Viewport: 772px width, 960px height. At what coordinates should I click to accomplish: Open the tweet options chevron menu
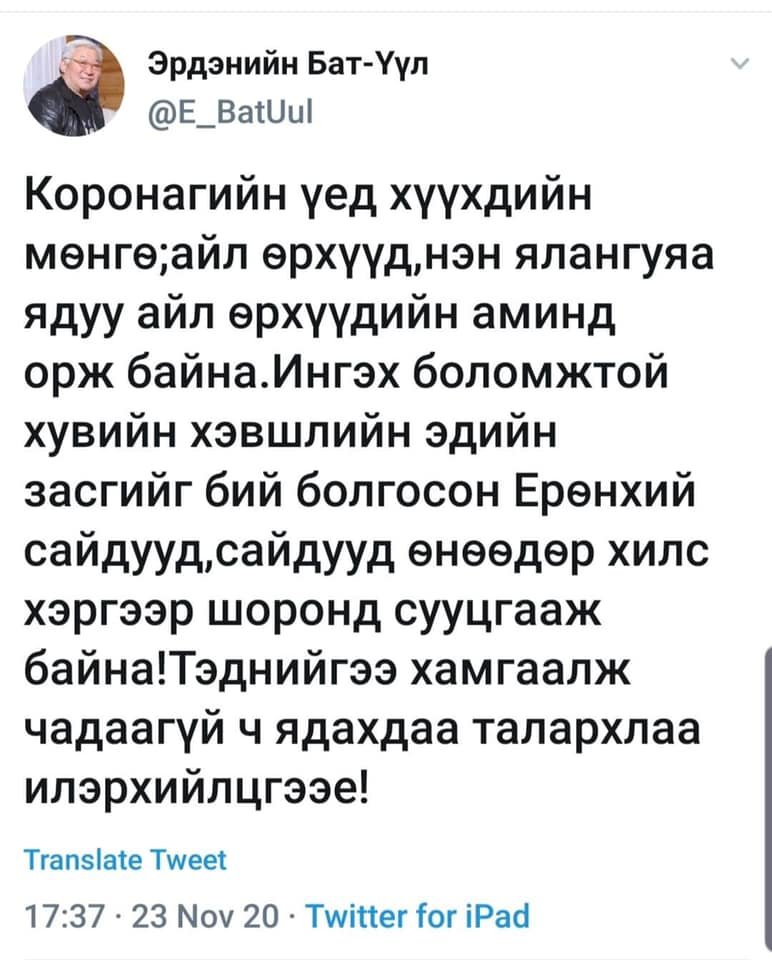[x=739, y=67]
